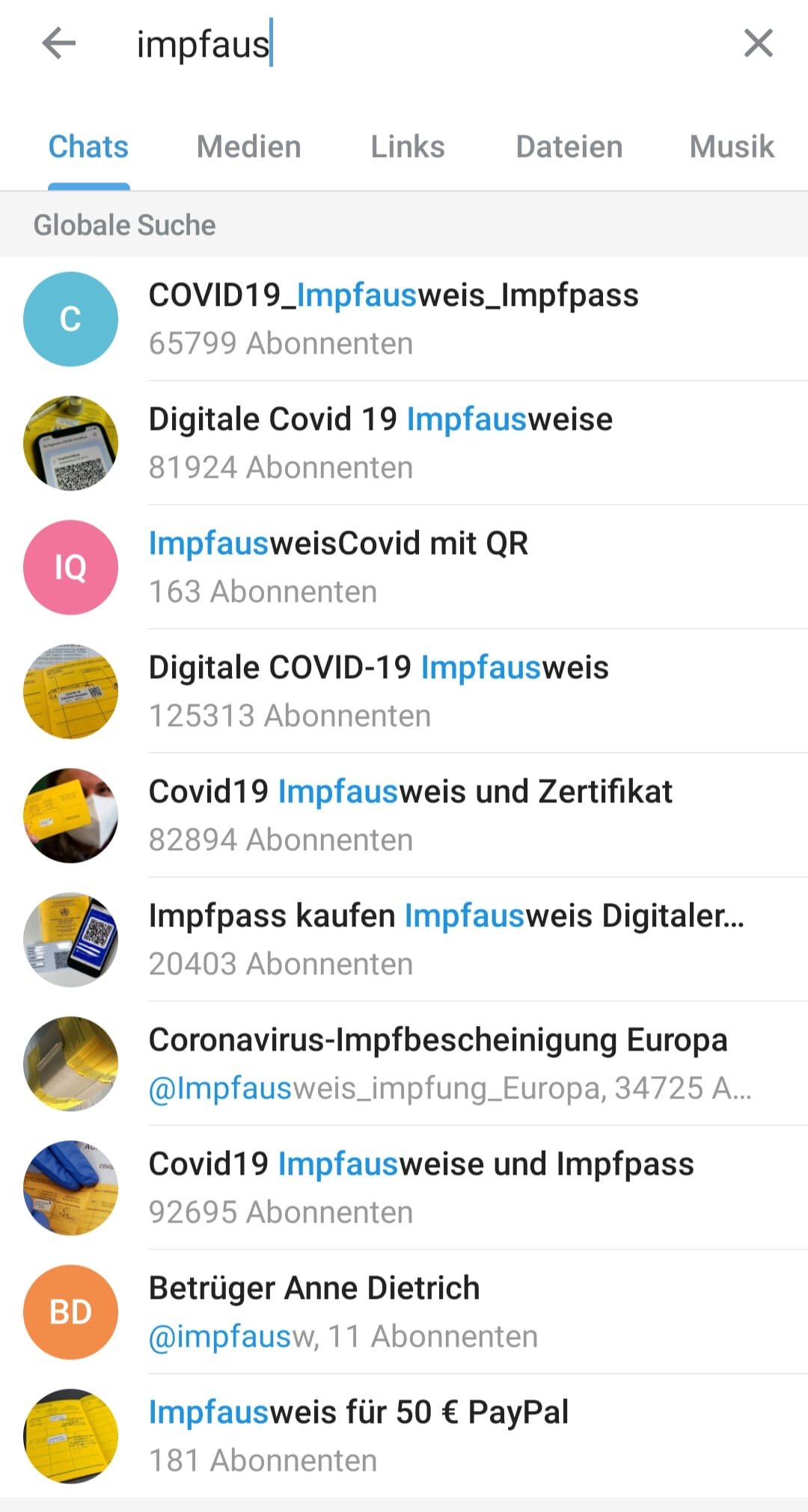Open COVID19_Impfausweis_Impfpass channel
This screenshot has height=1512, width=808.
coord(404,319)
